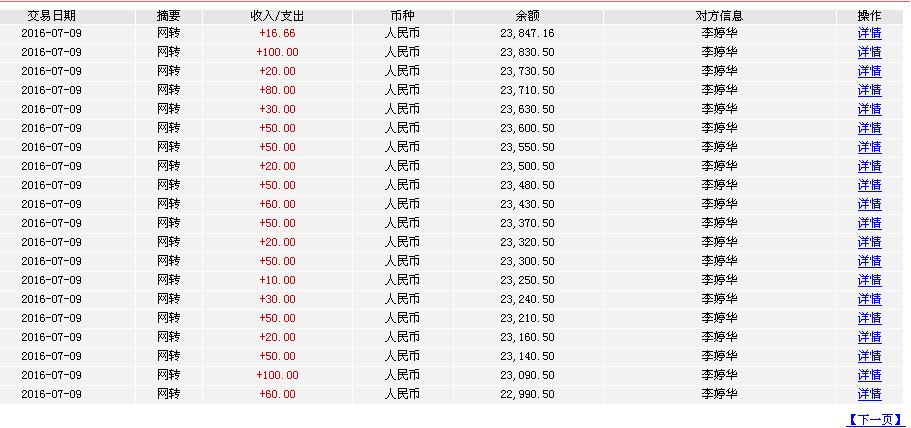Open 详情 for balance 23,730.50 row
Screen dimensions: 911x428
coord(869,71)
